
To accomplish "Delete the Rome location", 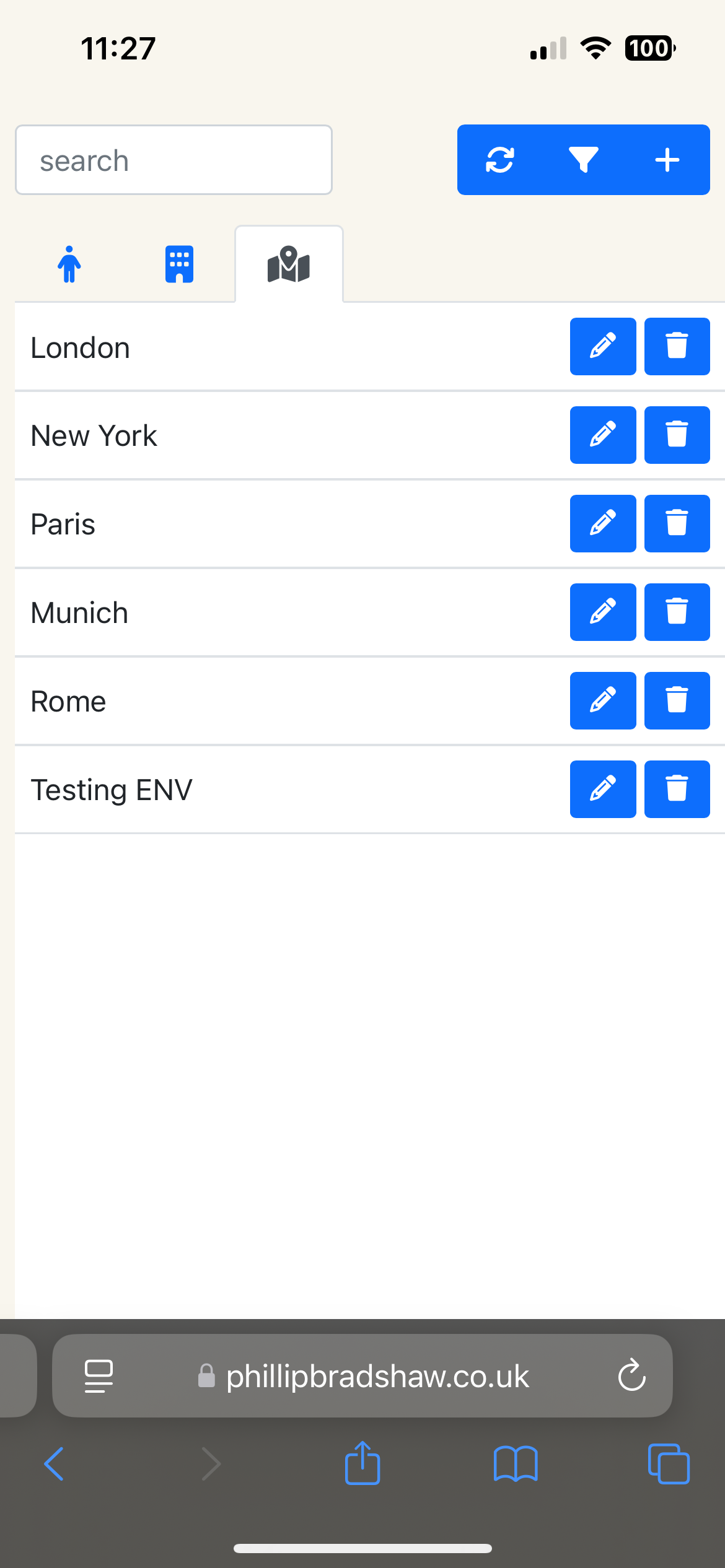I will coord(677,700).
